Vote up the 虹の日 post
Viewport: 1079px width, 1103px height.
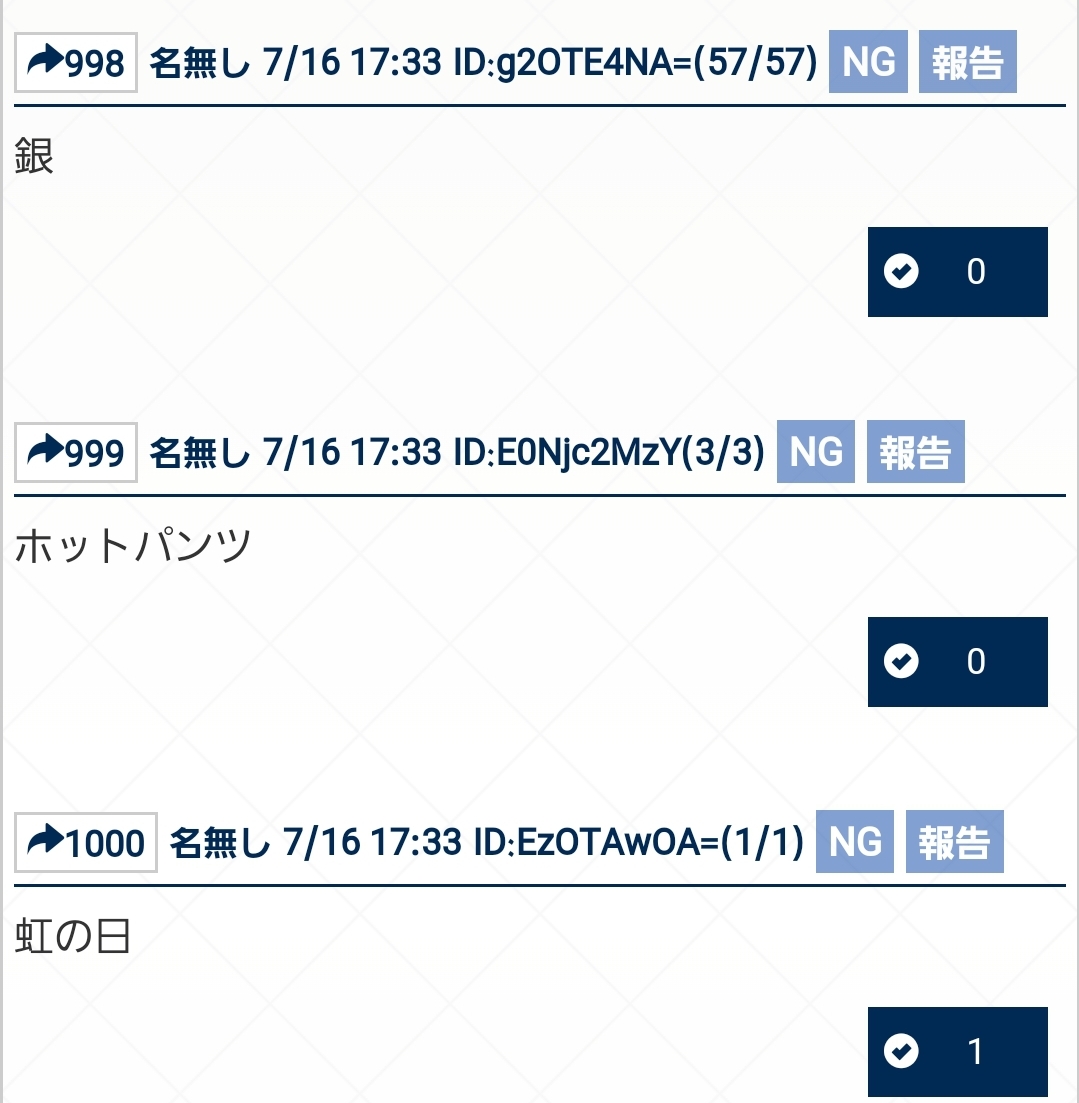click(x=957, y=1052)
